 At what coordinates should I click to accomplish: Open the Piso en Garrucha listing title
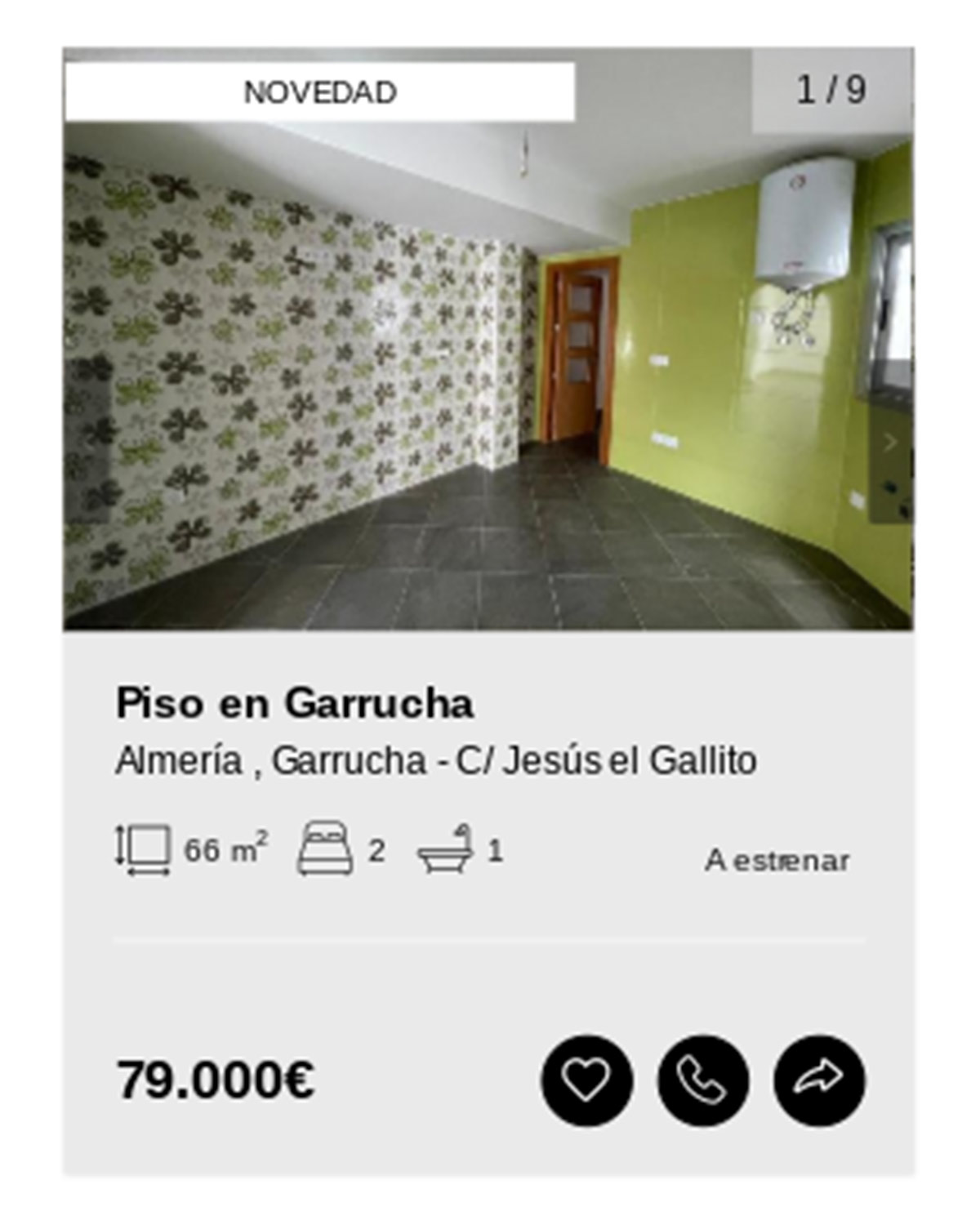click(x=295, y=703)
